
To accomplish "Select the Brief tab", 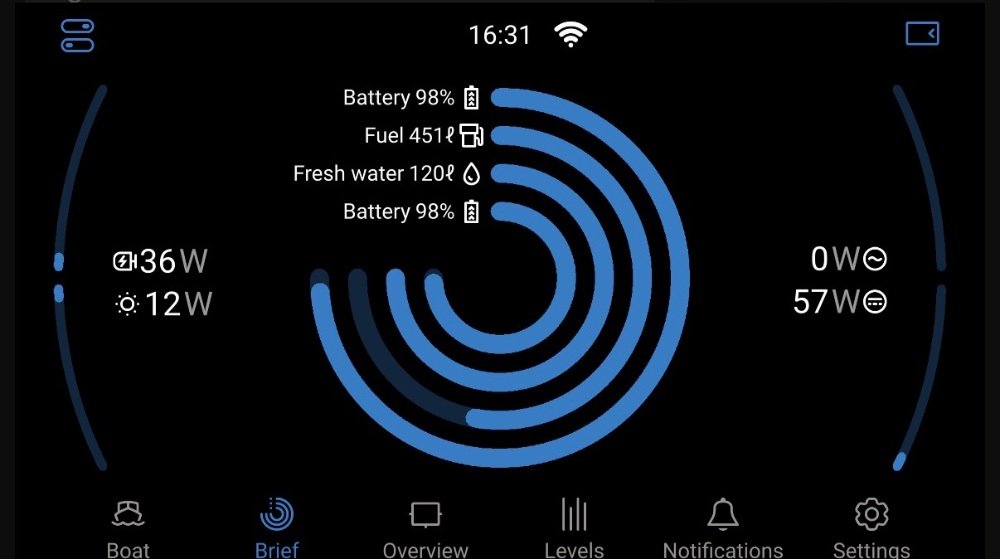I will [277, 528].
